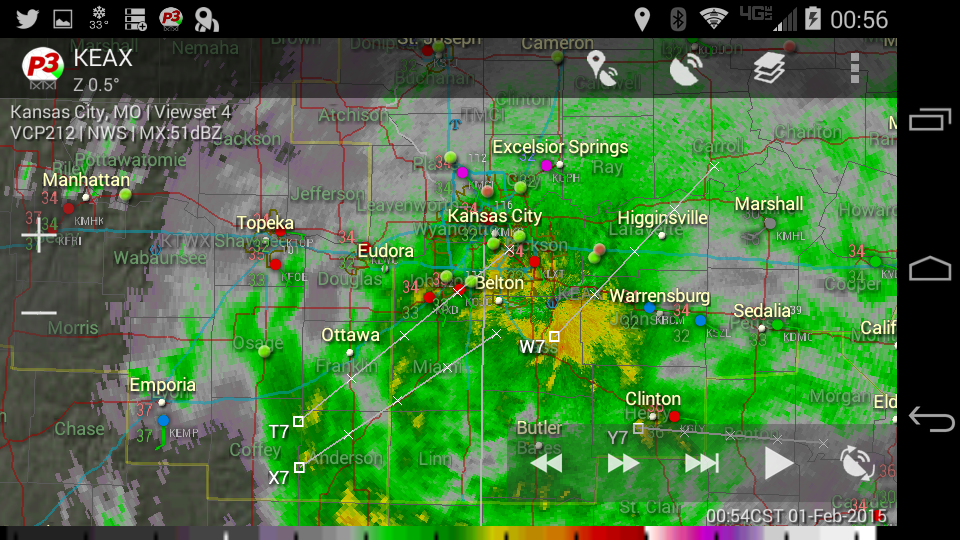Screen dimensions: 960x540
Task: Play the radar loop animation
Action: pos(778,463)
